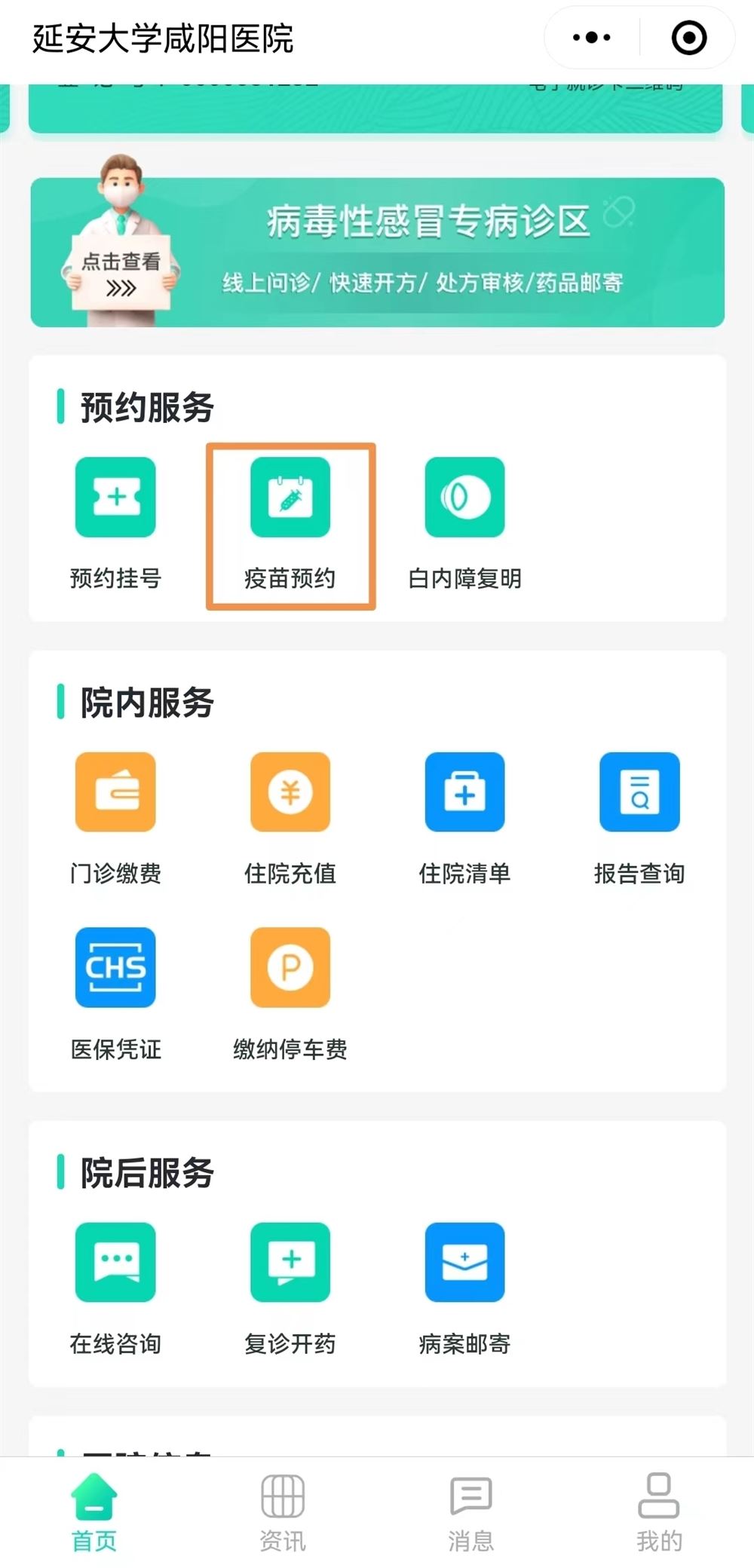
Task: Close the mini program via circle icon
Action: pos(688,38)
